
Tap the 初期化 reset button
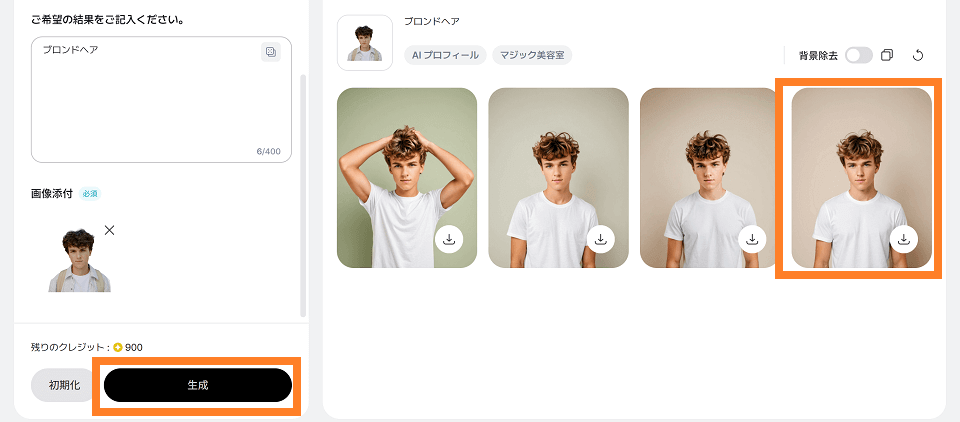63,385
